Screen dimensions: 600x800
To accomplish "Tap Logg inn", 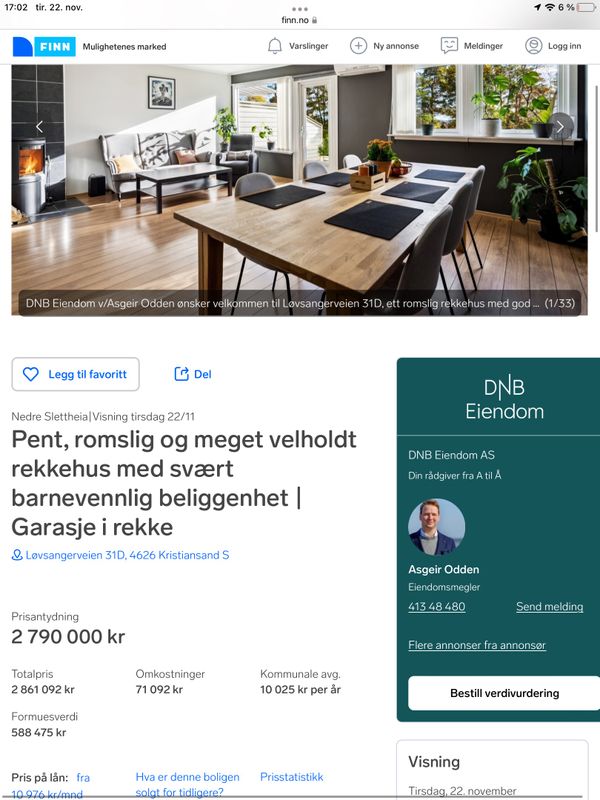I will point(553,46).
